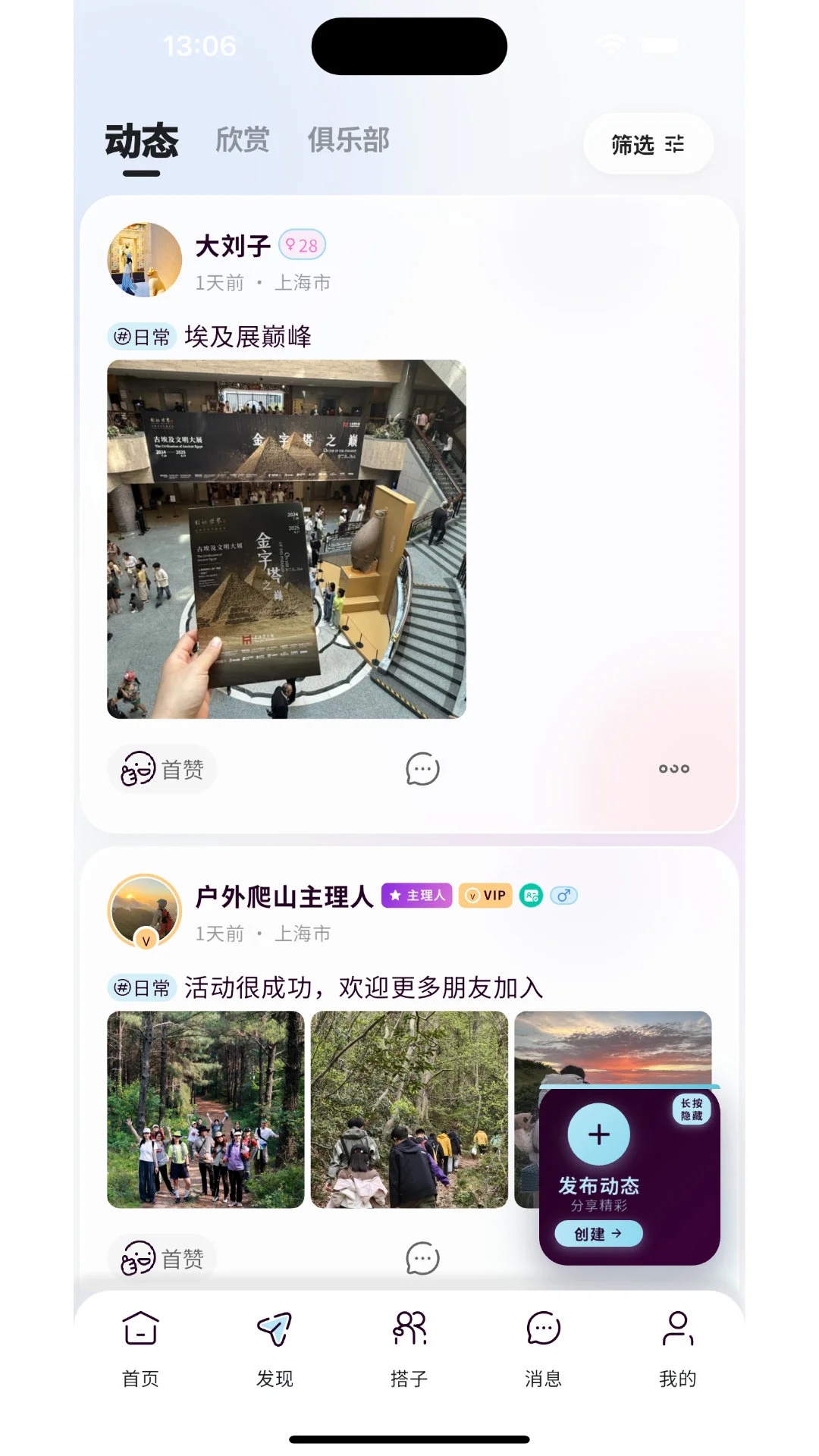Give 首赞 to 大刘子's post

162,770
